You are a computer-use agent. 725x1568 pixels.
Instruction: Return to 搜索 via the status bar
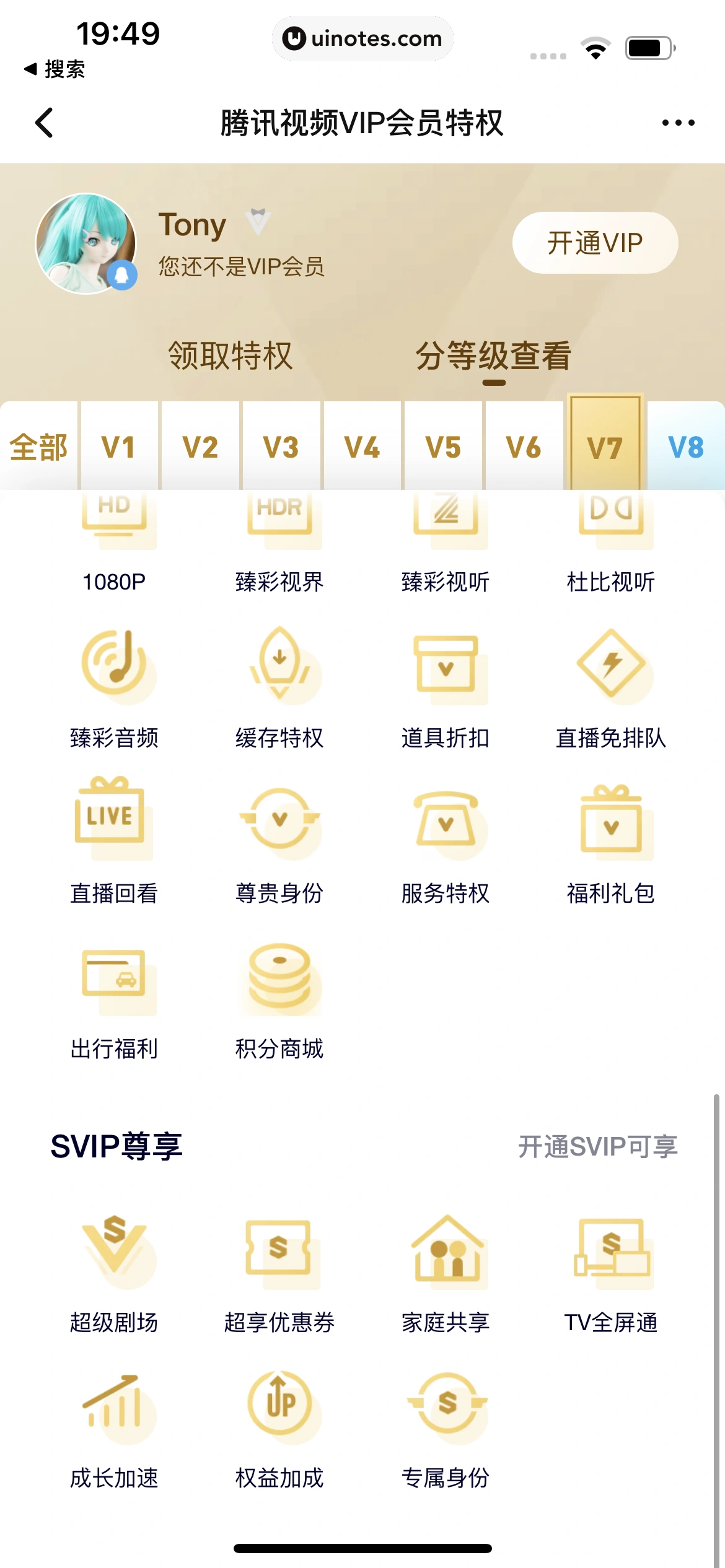(x=55, y=69)
